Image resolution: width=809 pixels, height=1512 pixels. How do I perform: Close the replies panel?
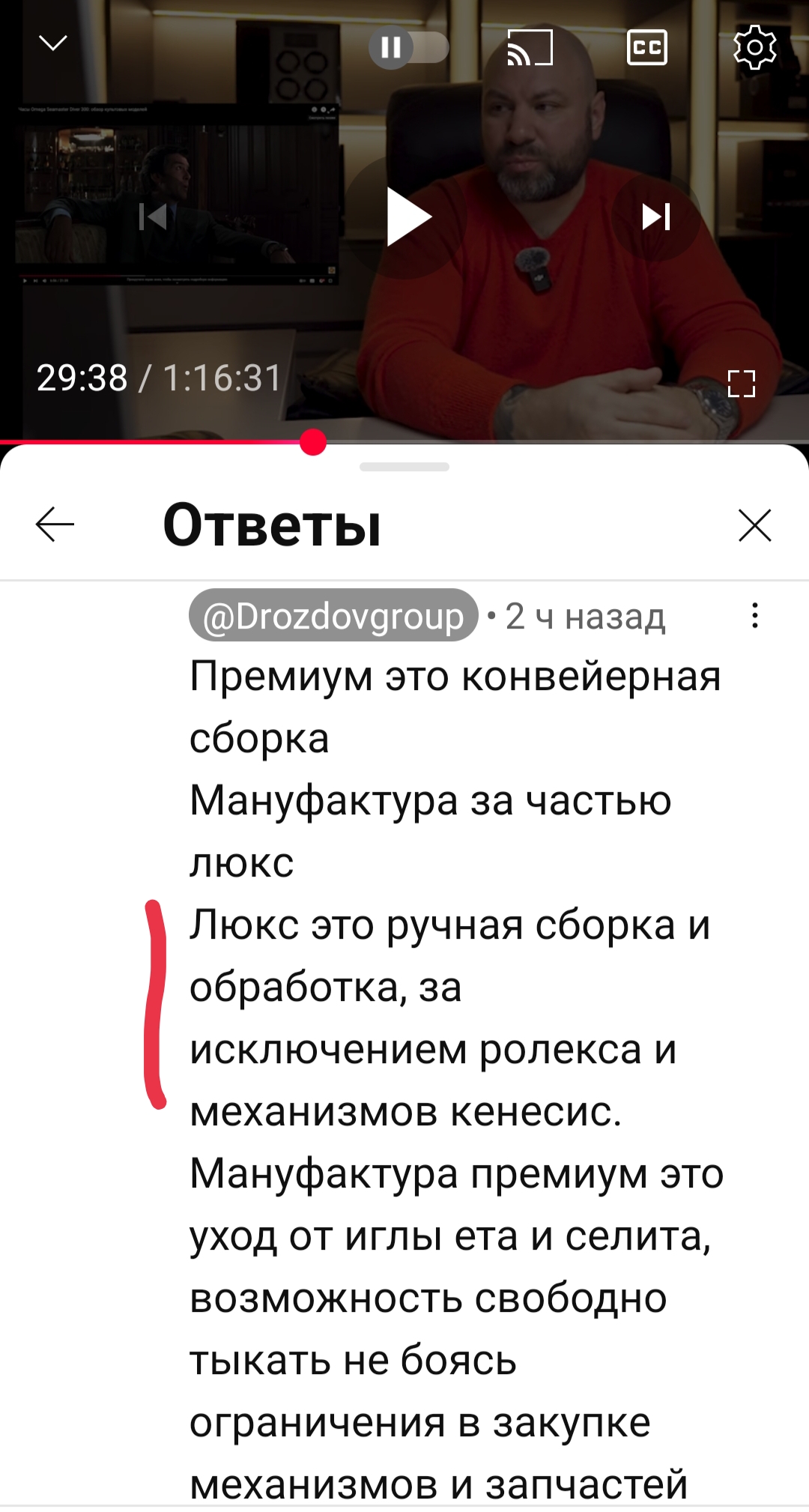point(754,524)
